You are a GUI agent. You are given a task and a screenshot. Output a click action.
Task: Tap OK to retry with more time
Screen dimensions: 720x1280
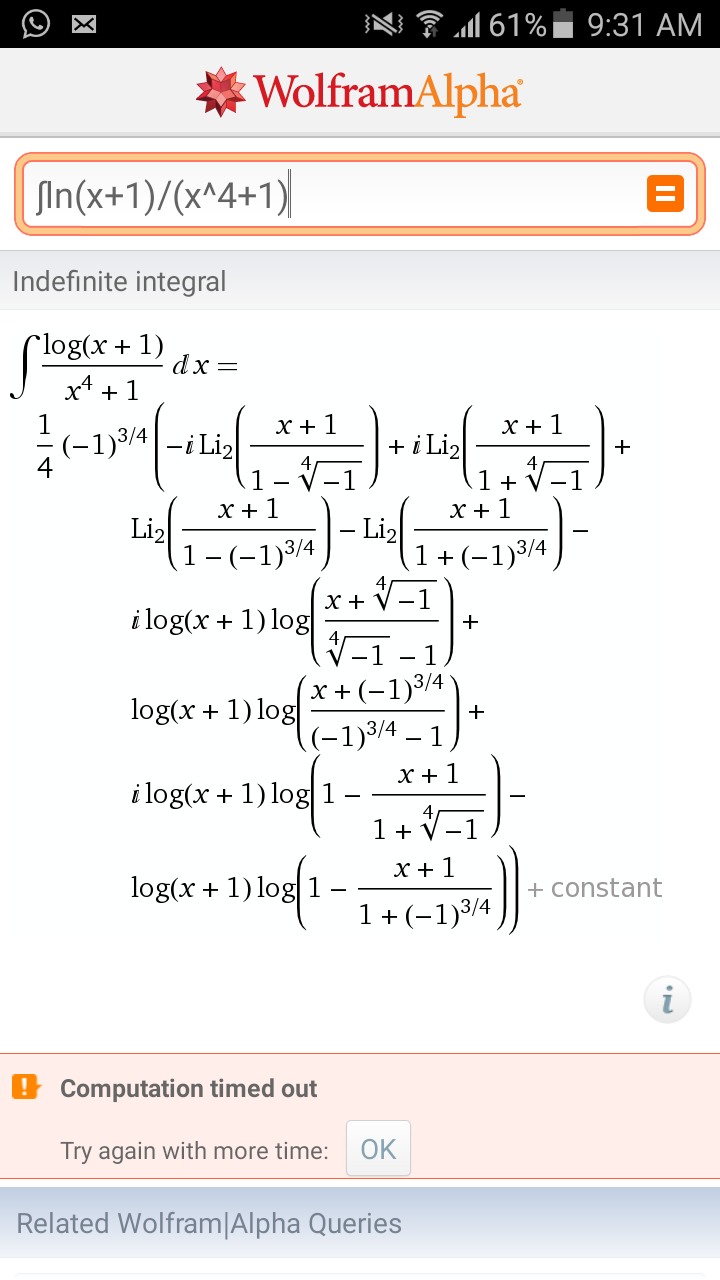coord(378,1149)
